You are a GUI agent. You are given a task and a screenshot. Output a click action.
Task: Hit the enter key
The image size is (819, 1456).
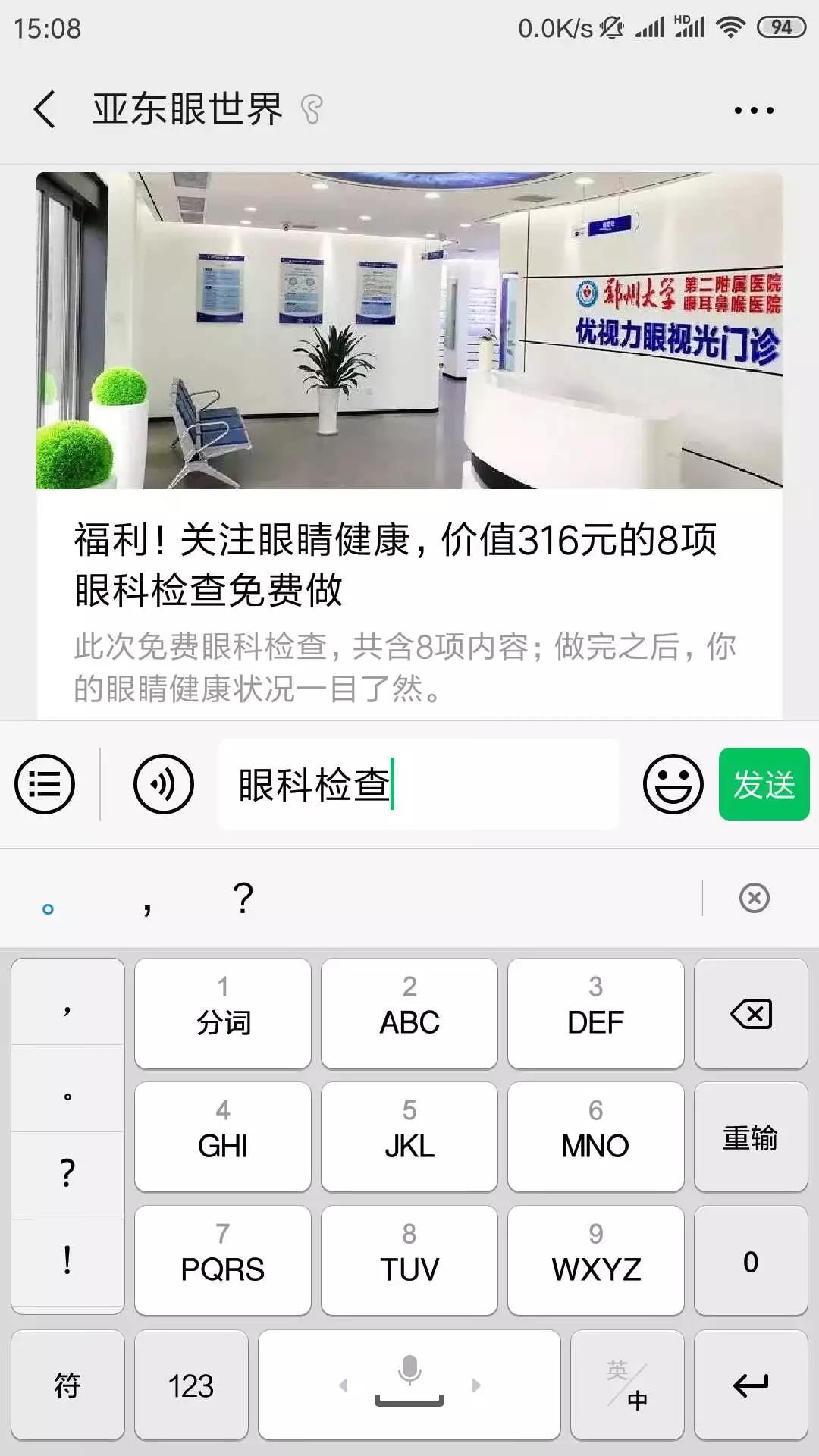pos(751,1385)
